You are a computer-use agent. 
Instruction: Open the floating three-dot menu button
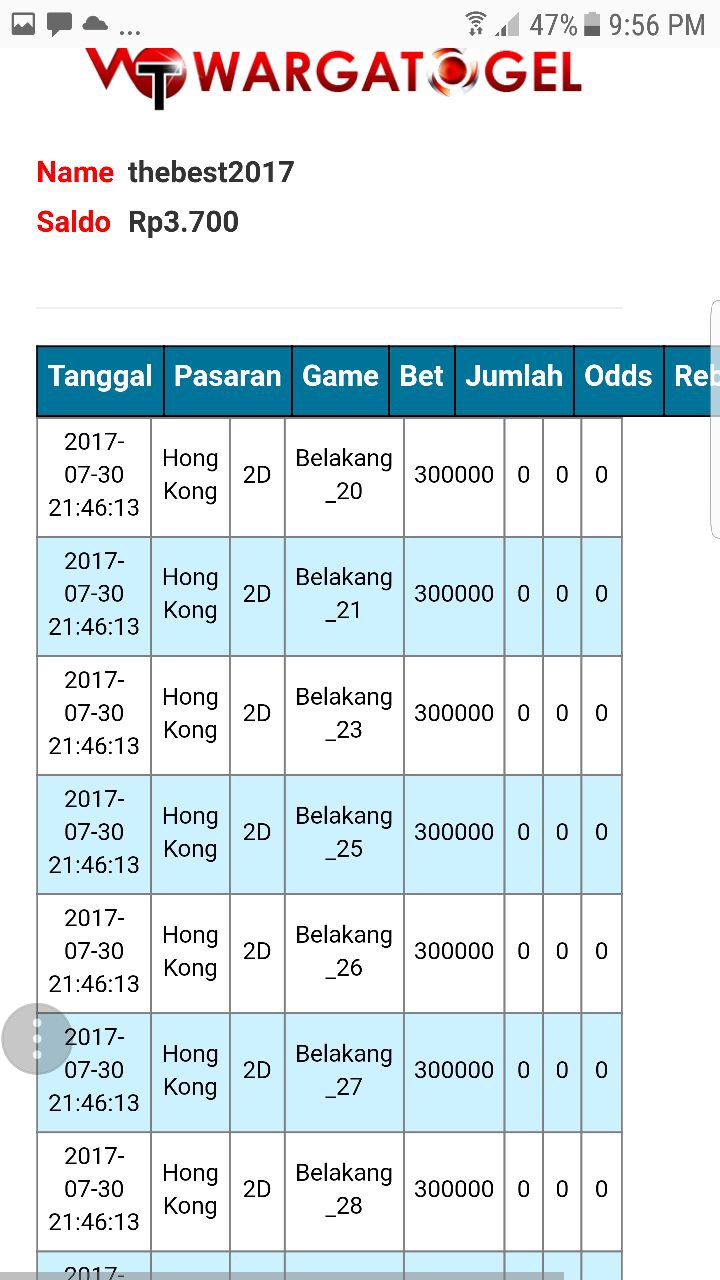37,1039
